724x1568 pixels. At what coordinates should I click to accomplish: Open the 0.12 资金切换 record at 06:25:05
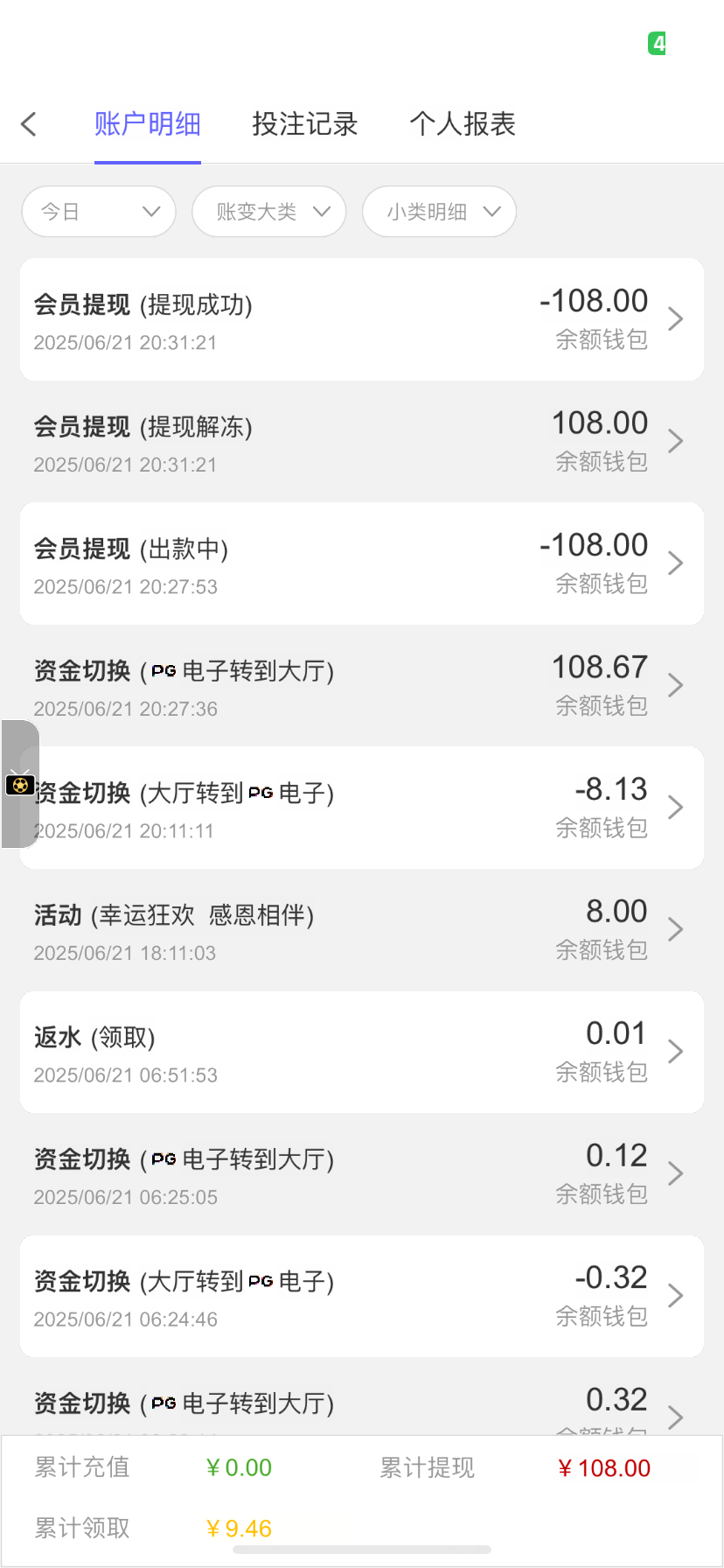click(361, 1173)
